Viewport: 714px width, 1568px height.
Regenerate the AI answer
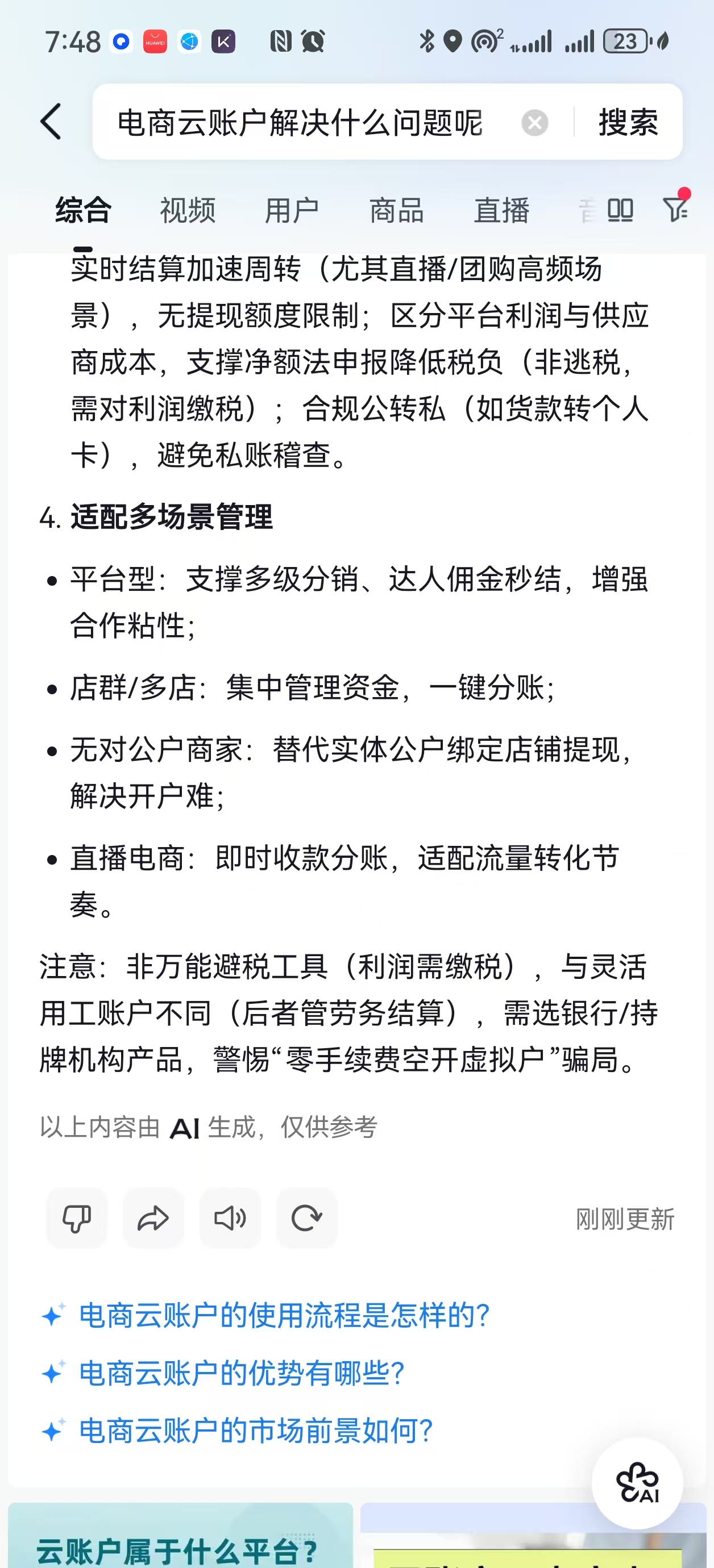pos(306,1218)
